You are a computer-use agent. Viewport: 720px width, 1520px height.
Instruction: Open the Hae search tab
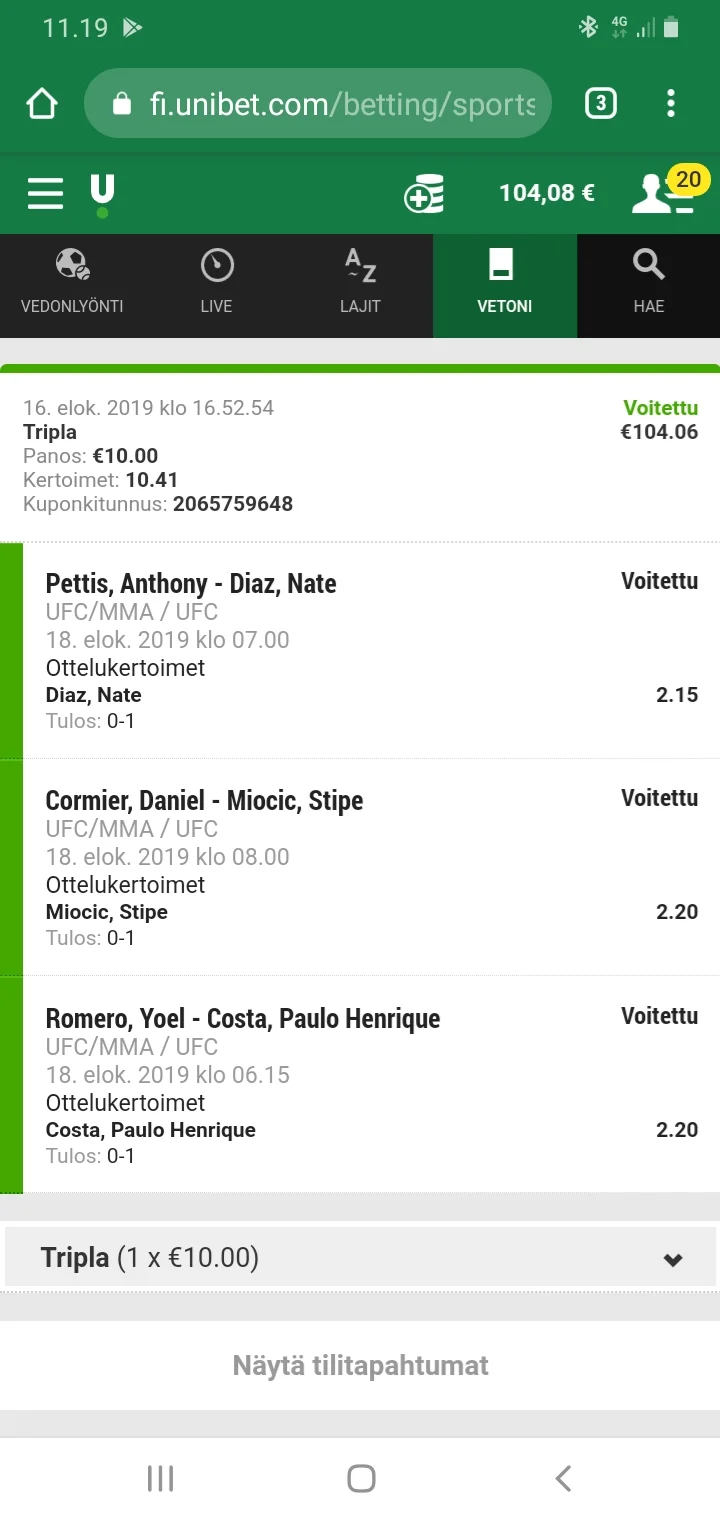[648, 285]
